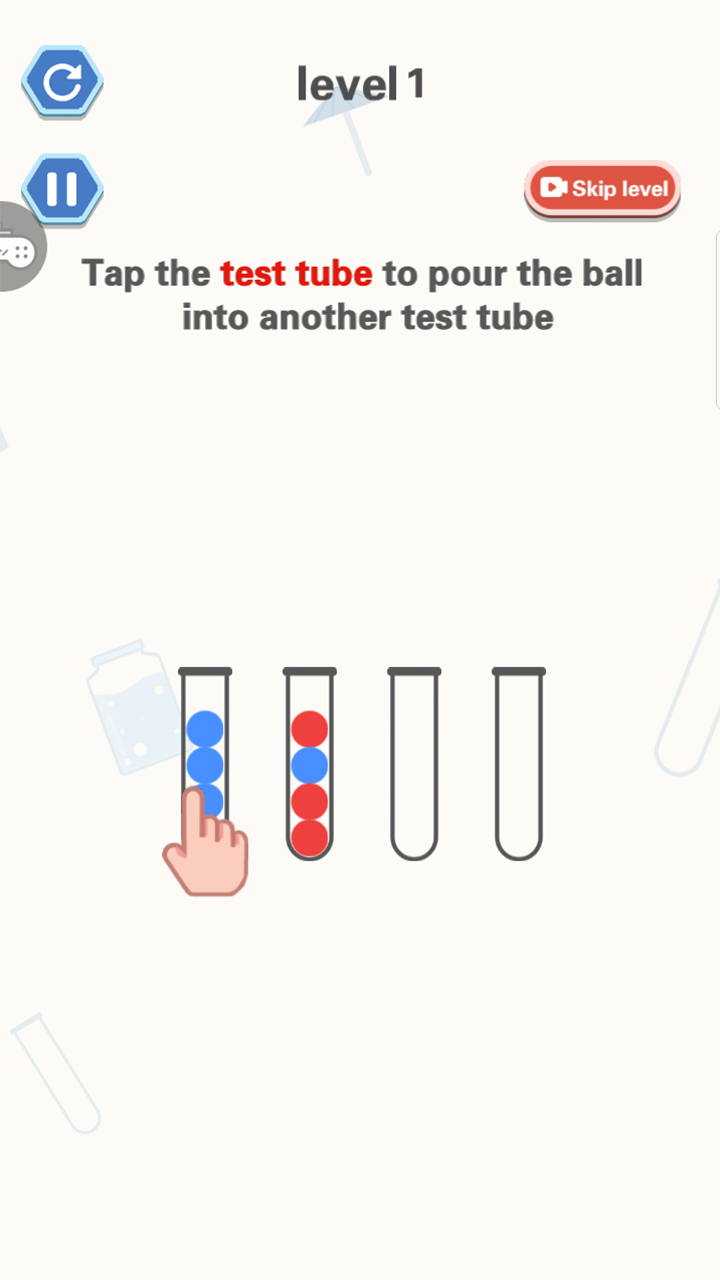This screenshot has height=1280, width=720.
Task: Click the top red ball in second tube
Action: point(310,726)
